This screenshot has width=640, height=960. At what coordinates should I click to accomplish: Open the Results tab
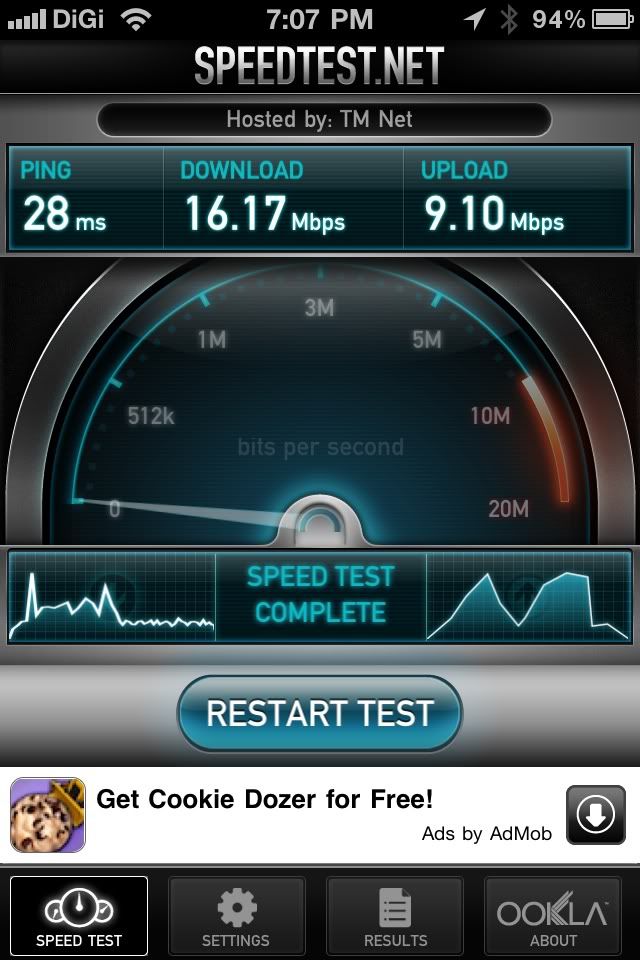coord(395,916)
